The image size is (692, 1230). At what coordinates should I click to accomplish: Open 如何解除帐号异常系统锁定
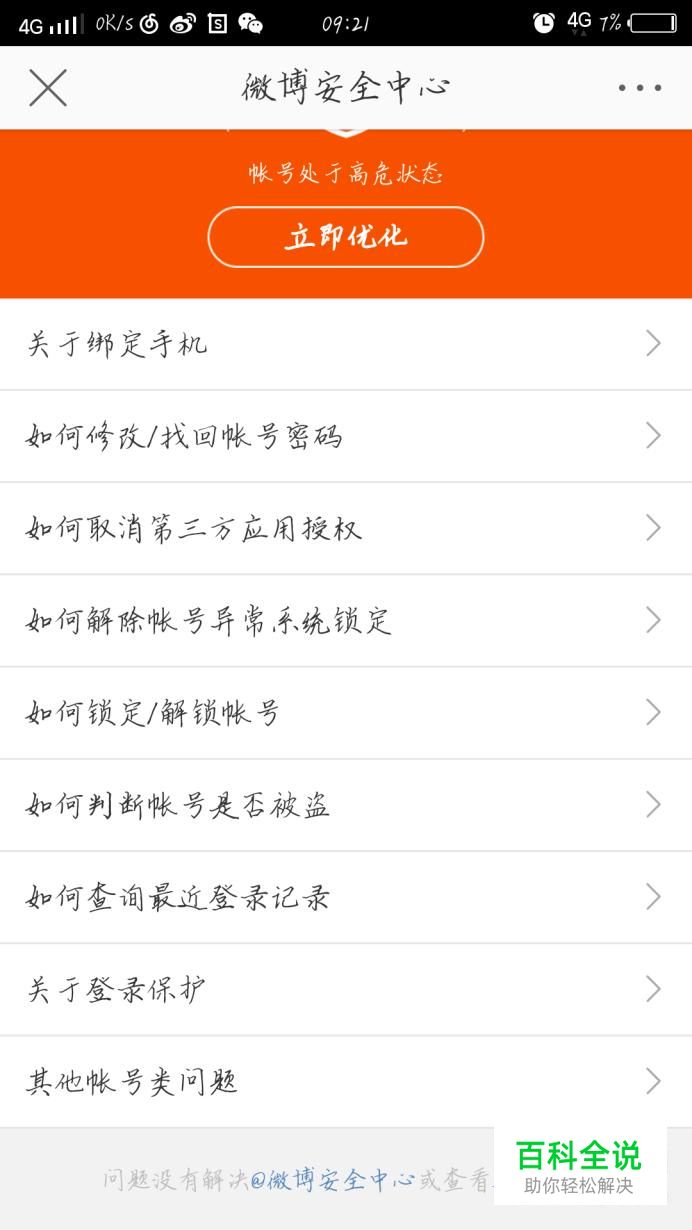pos(346,620)
